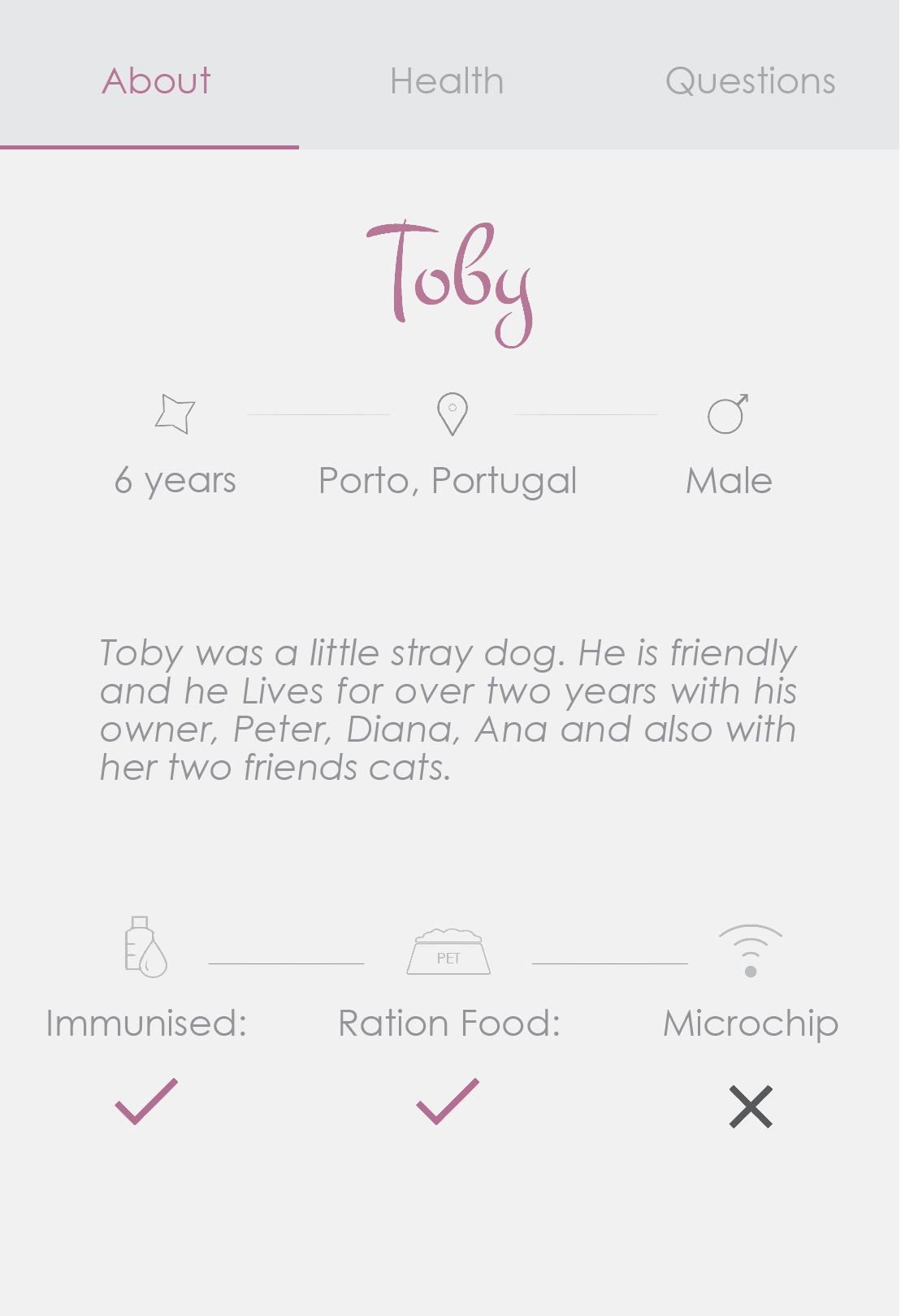
Task: Open the Questions tab
Action: (750, 81)
